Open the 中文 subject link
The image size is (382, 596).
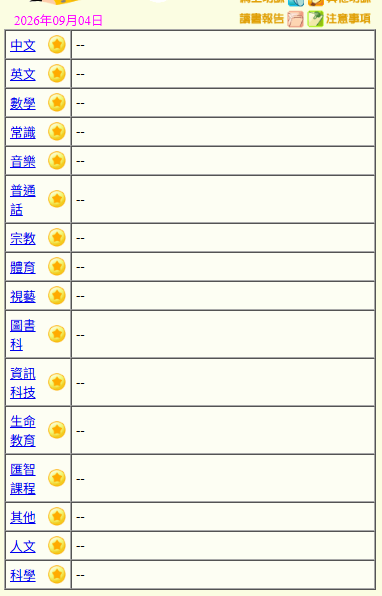[23, 46]
